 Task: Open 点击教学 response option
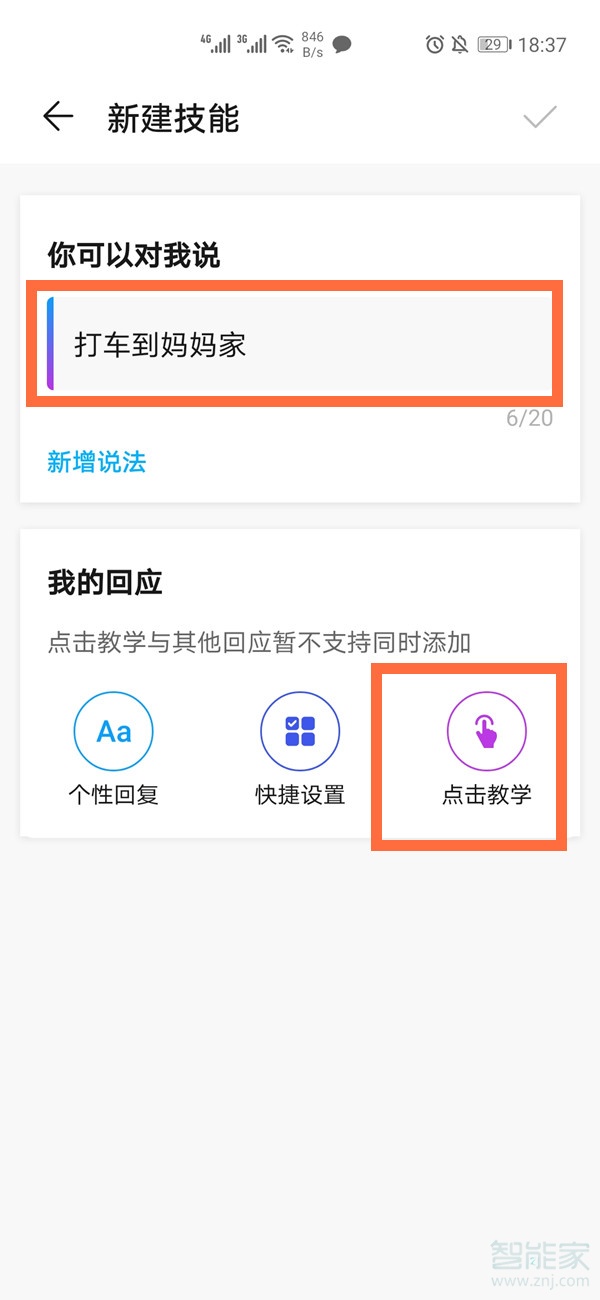coord(486,750)
